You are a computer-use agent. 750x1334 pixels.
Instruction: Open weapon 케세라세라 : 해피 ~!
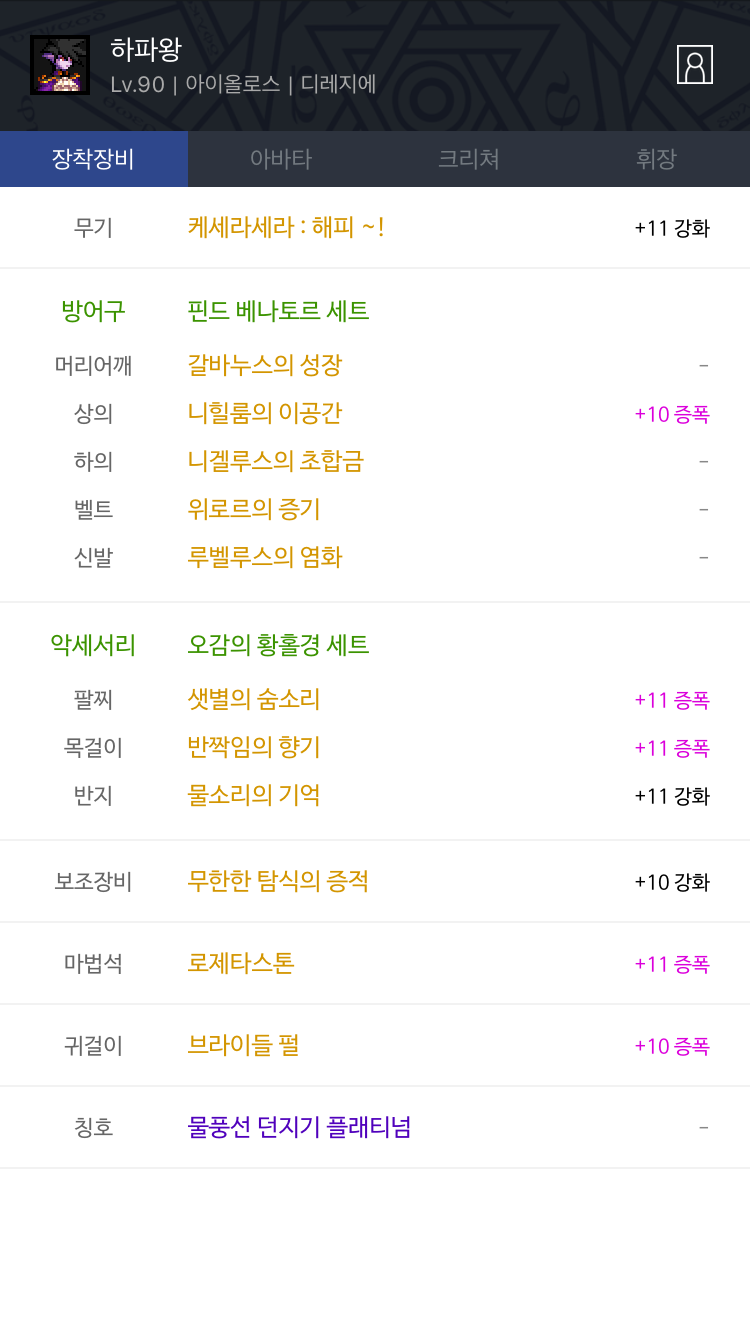click(286, 227)
